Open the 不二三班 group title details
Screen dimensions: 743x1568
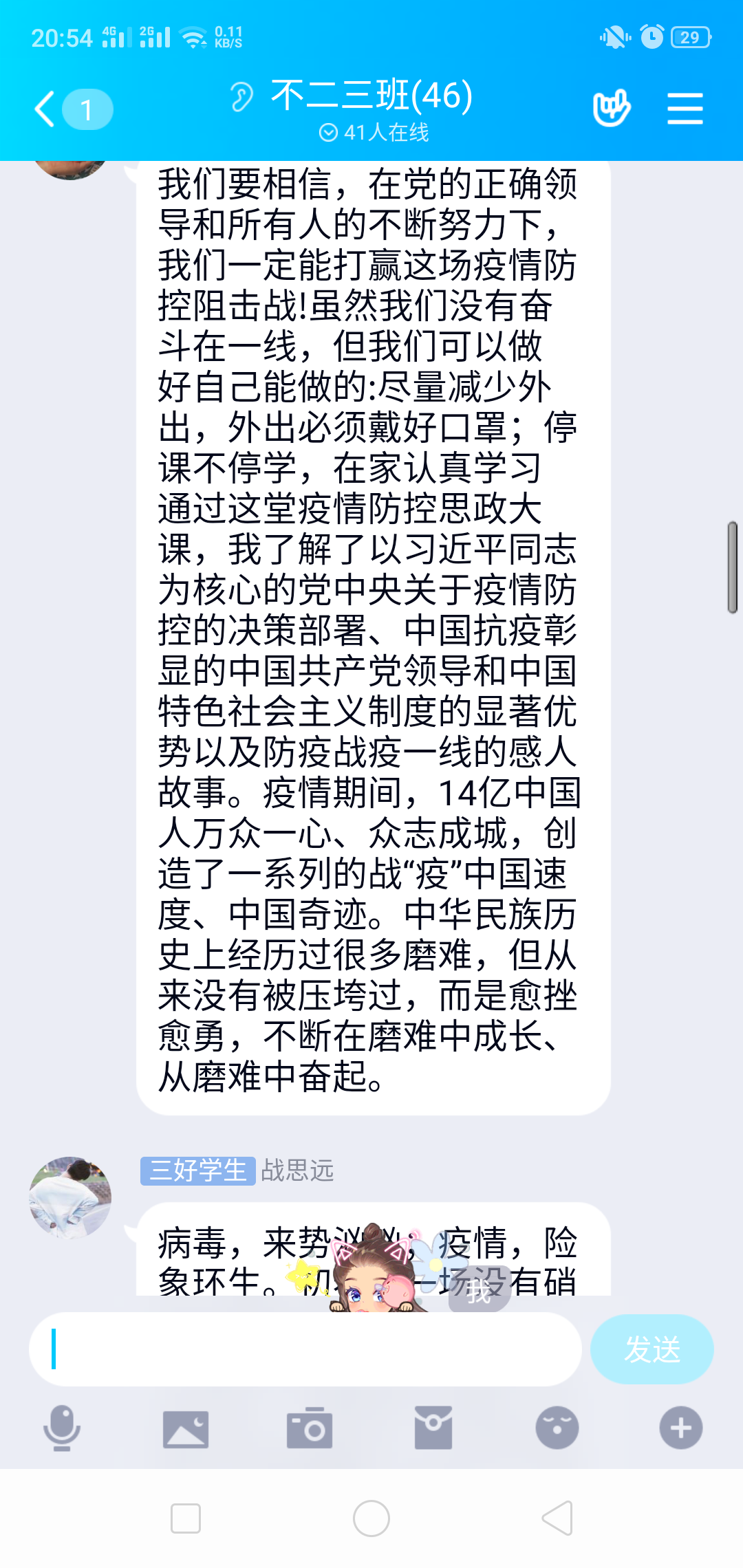pyautogui.click(x=371, y=96)
